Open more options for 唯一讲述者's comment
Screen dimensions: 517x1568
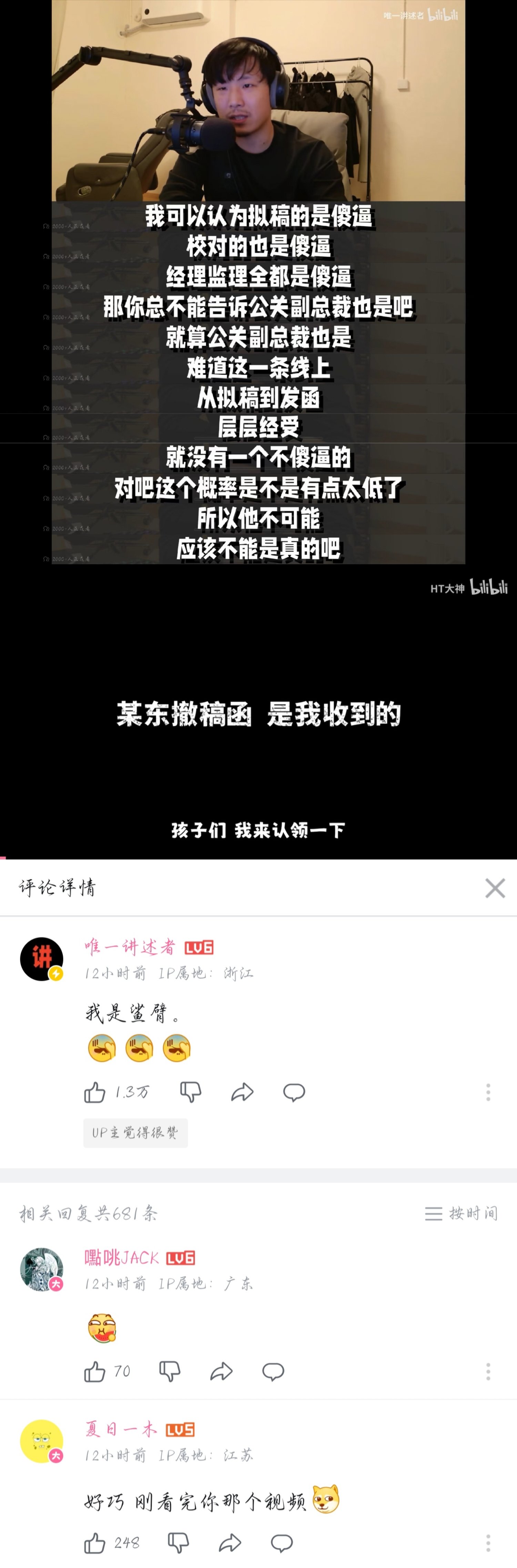point(488,1093)
